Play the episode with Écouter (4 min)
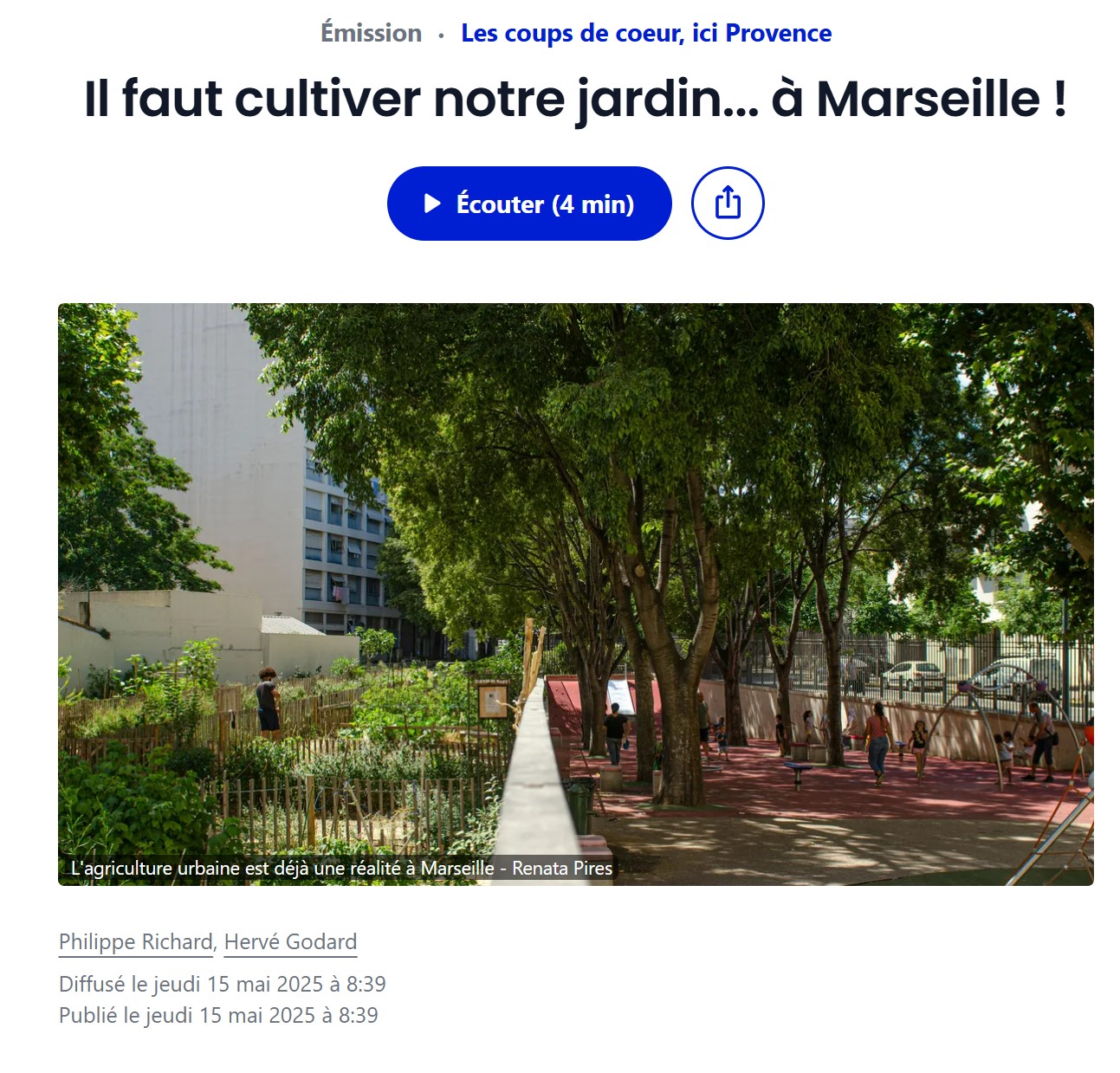The height and width of the screenshot is (1073, 1120). point(528,204)
